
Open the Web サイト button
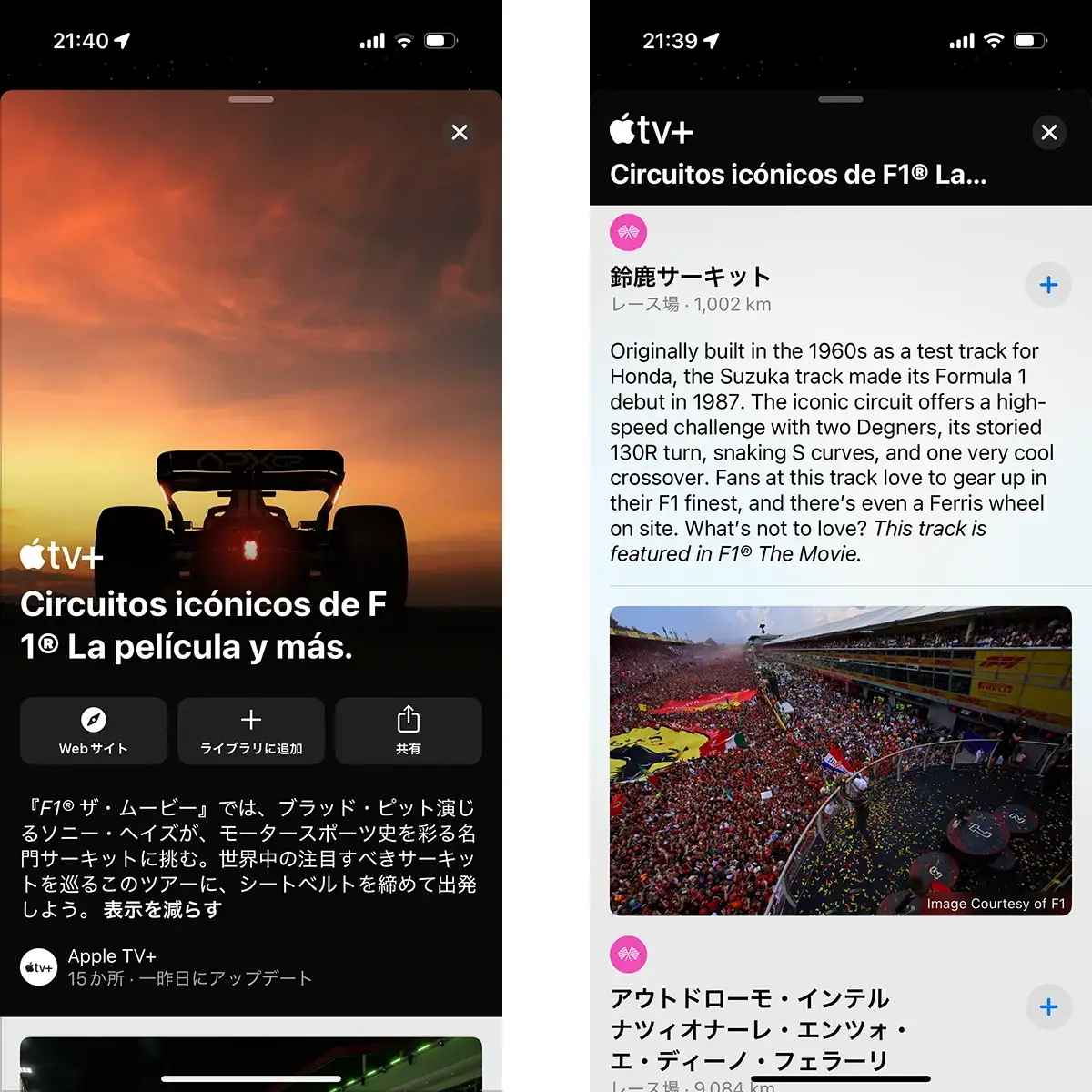coord(94,731)
